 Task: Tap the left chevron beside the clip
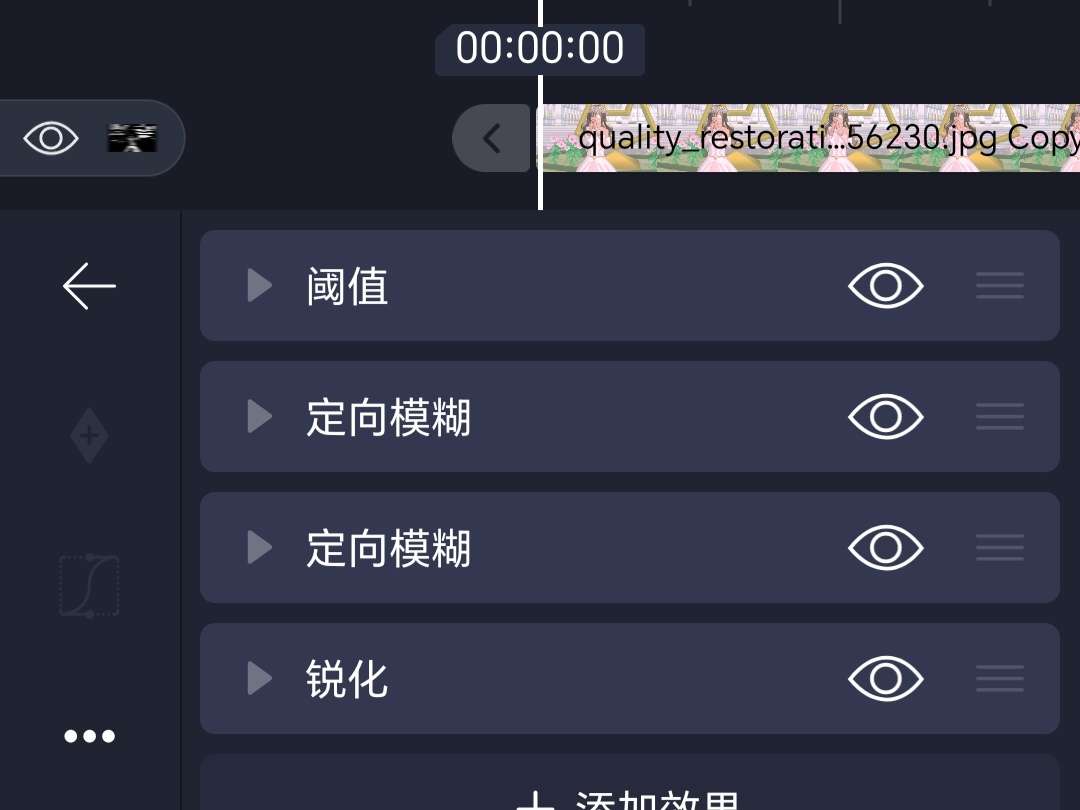point(491,138)
